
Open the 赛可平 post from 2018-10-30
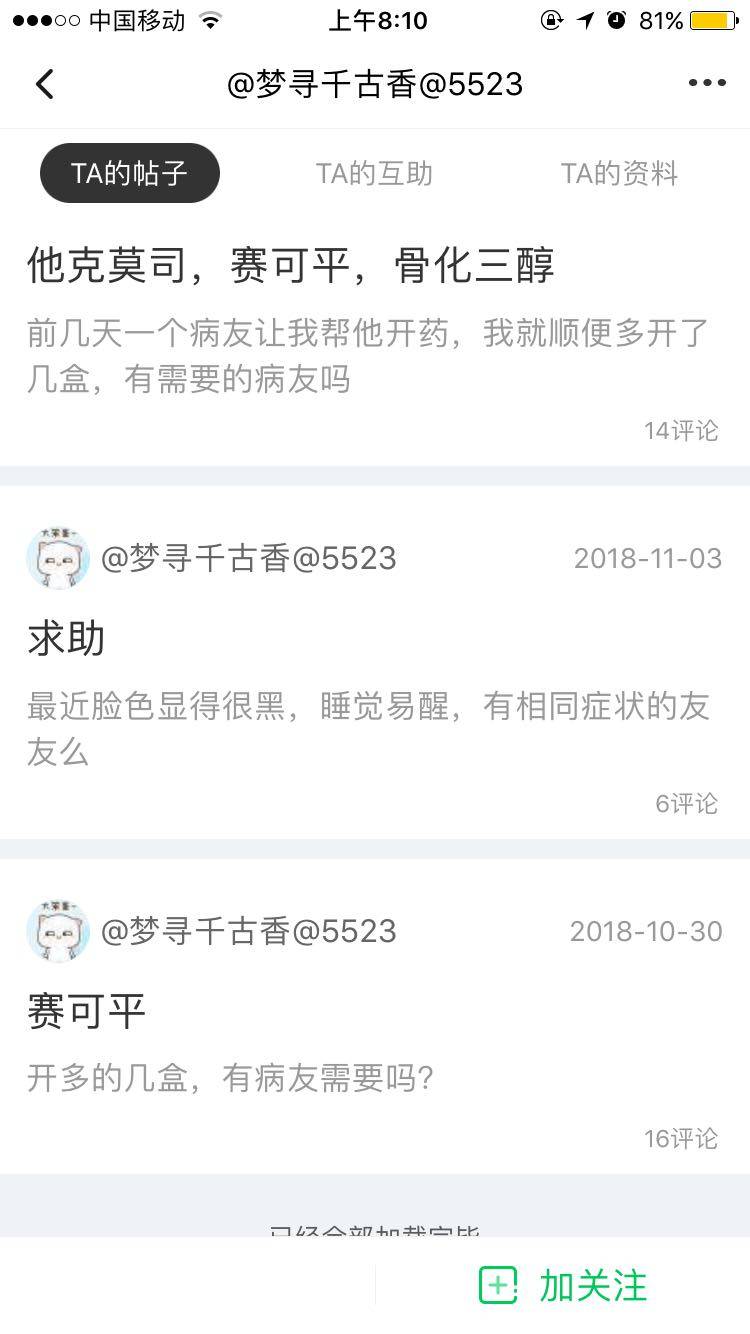coord(86,1012)
